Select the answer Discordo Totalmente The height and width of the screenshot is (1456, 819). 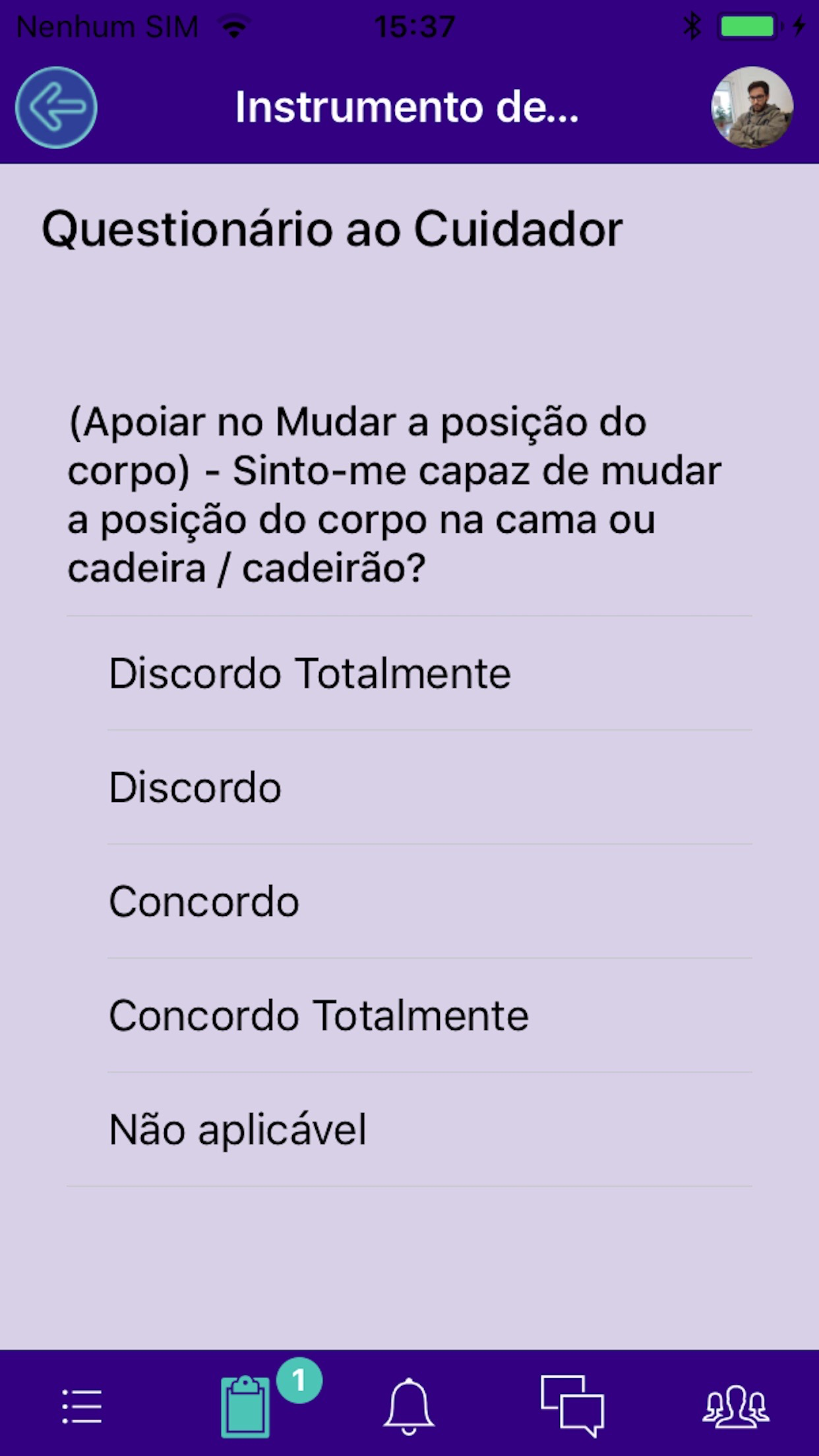click(x=311, y=672)
